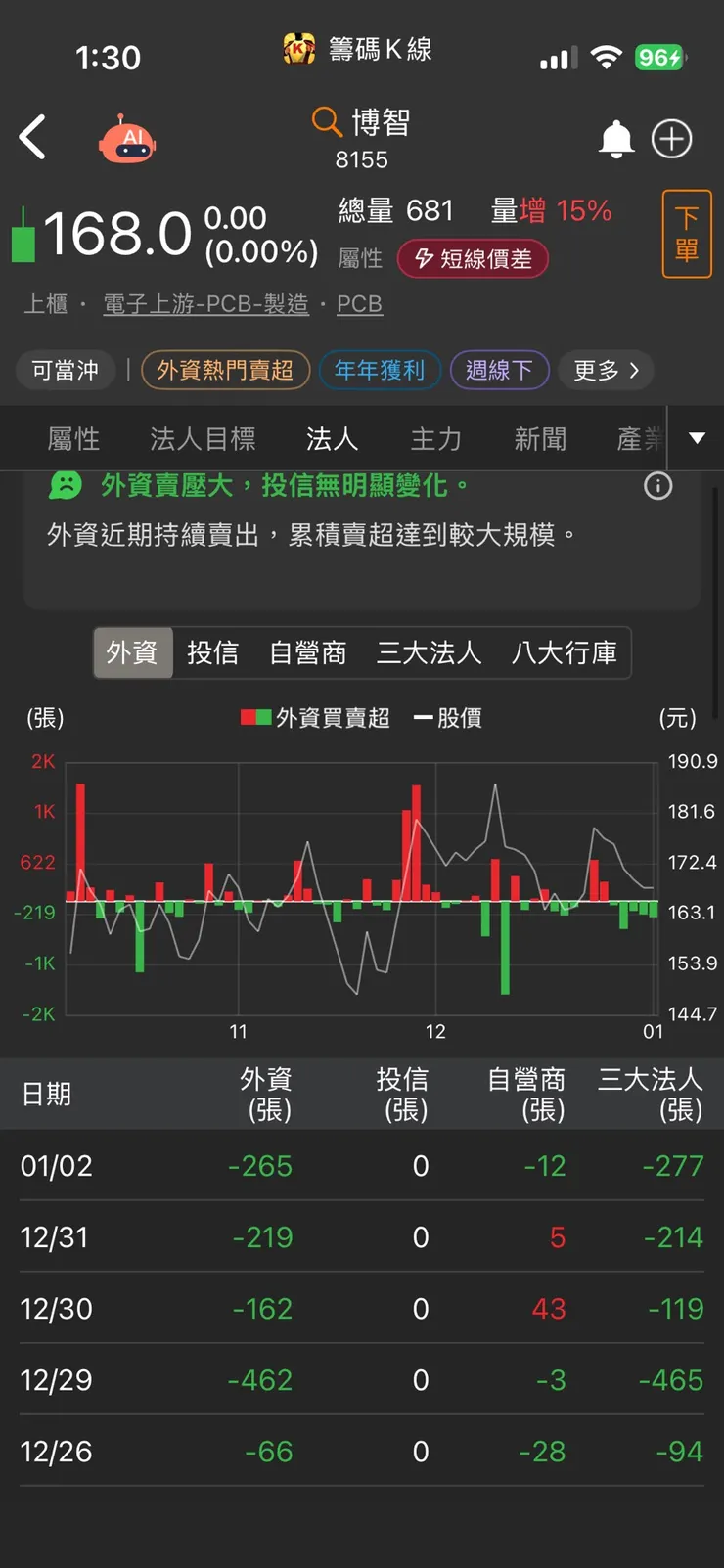
Task: Toggle the 可當沖 tag filter
Action: point(65,371)
